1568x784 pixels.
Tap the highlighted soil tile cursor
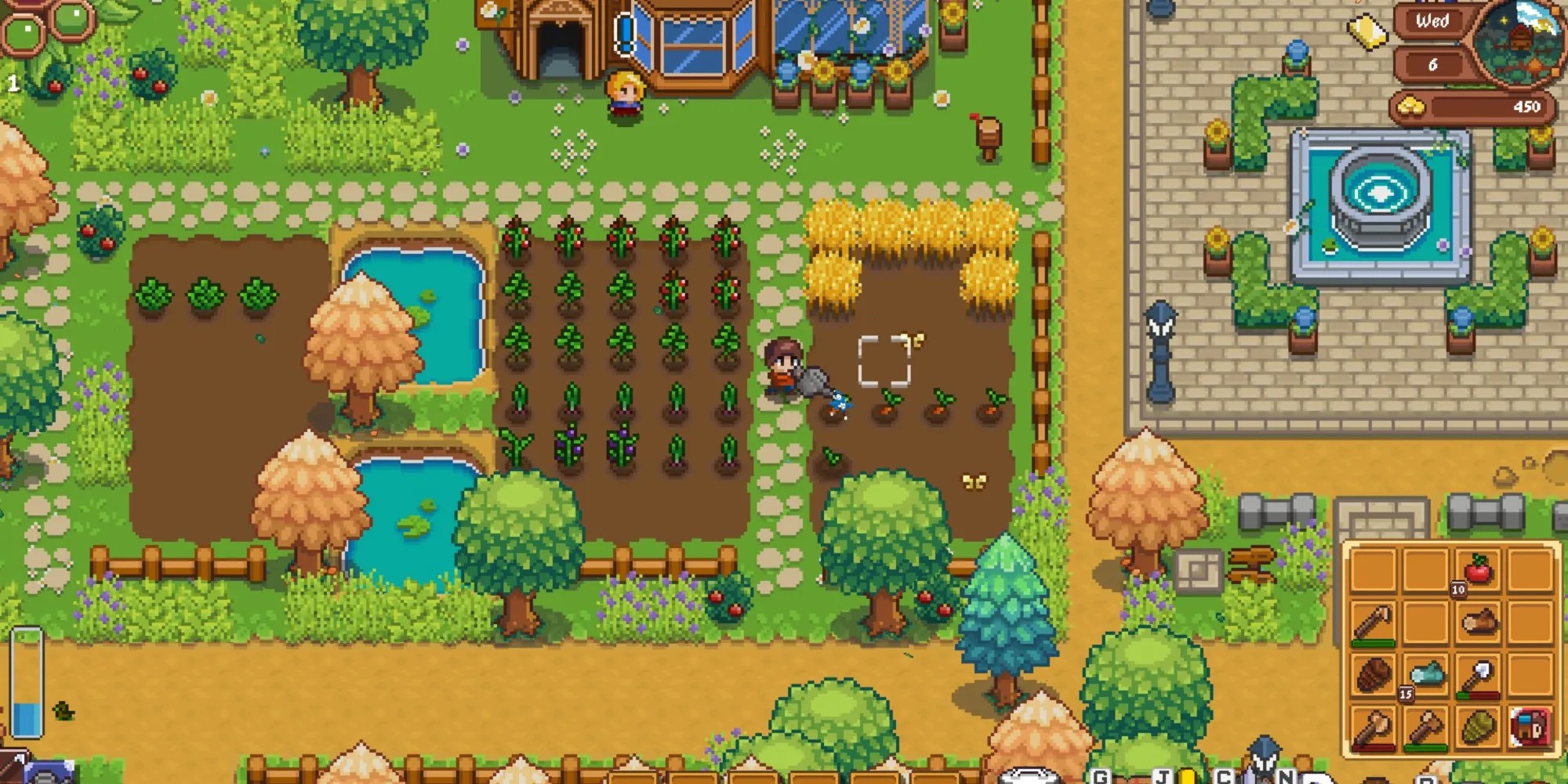click(x=884, y=361)
